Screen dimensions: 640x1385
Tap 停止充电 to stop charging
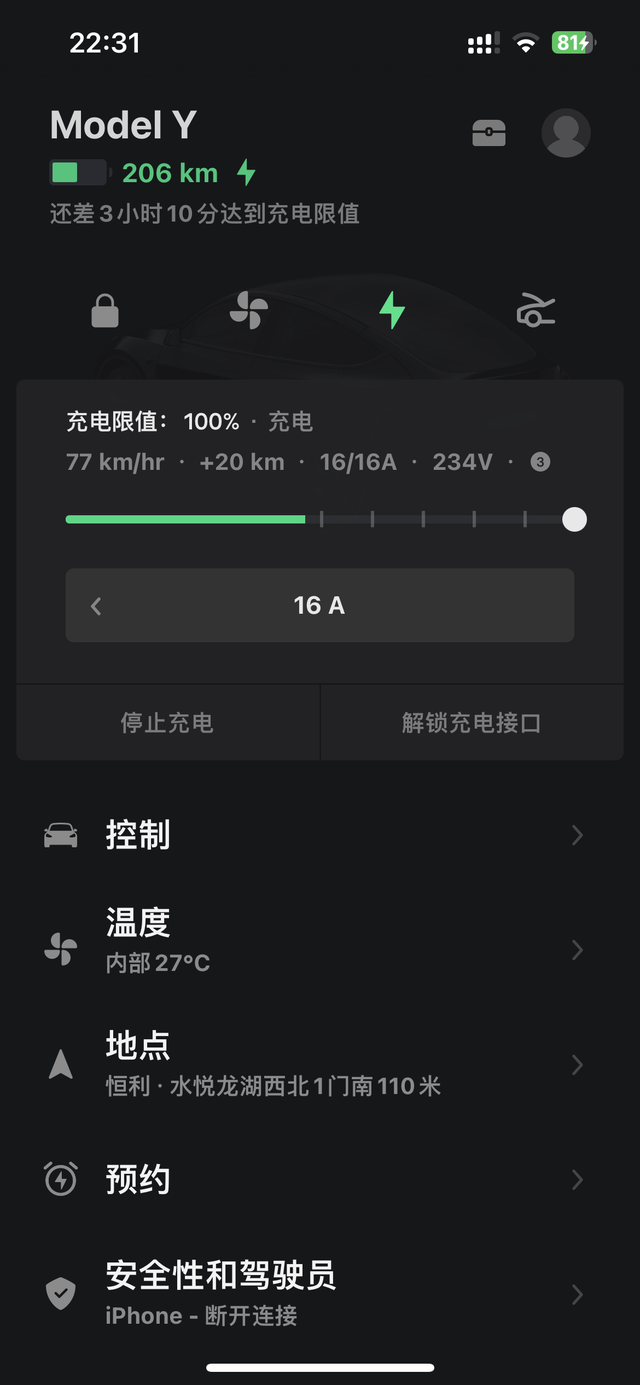[167, 723]
